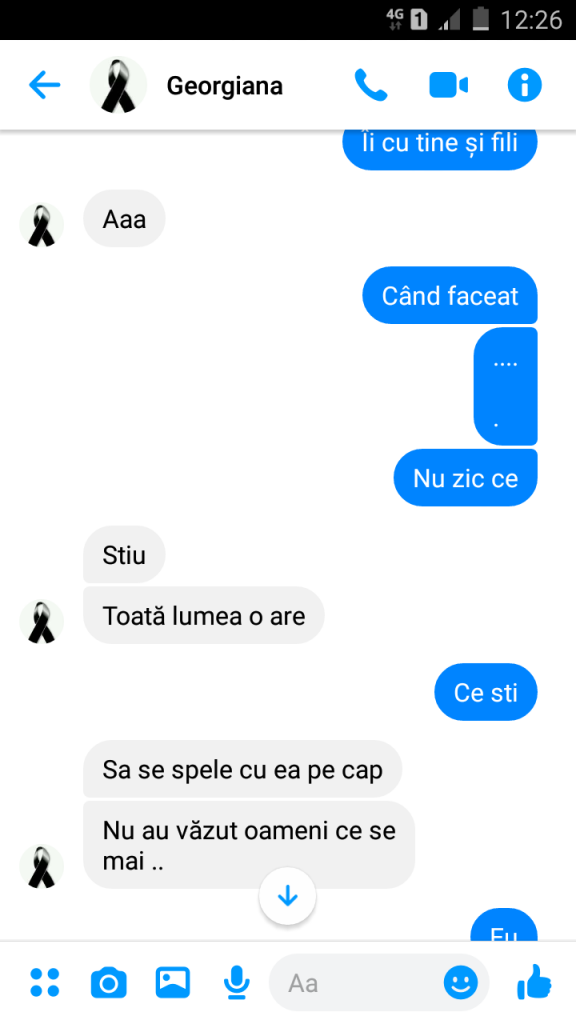The width and height of the screenshot is (576, 1024).
Task: Send a thumbs-up like
Action: pos(534,982)
